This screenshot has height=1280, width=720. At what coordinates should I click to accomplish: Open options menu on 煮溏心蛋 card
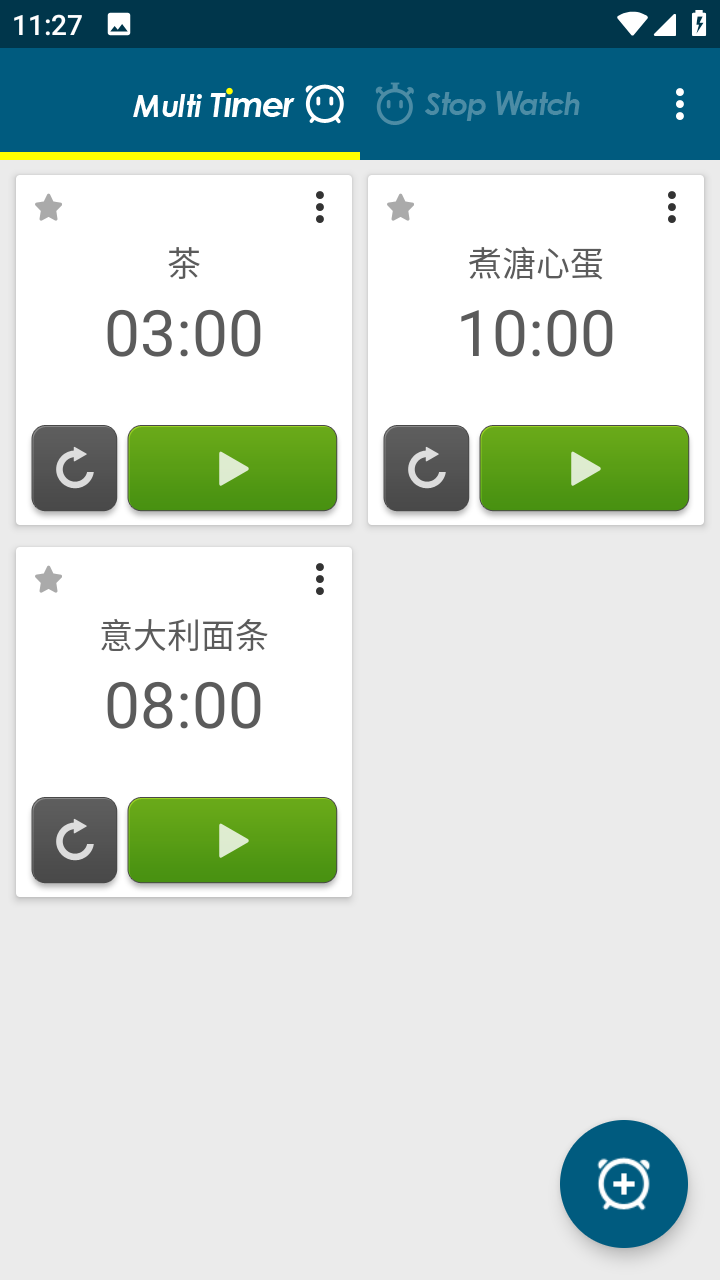(x=672, y=207)
